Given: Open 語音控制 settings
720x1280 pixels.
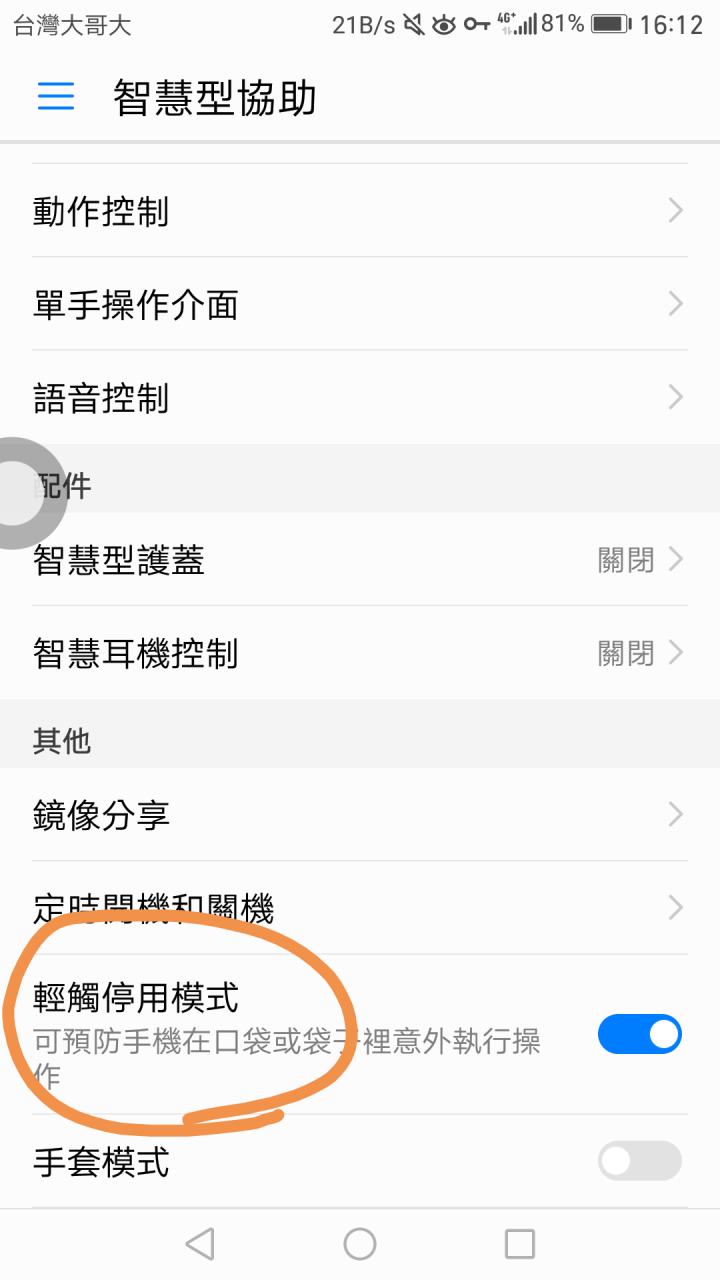Looking at the screenshot, I should point(360,398).
